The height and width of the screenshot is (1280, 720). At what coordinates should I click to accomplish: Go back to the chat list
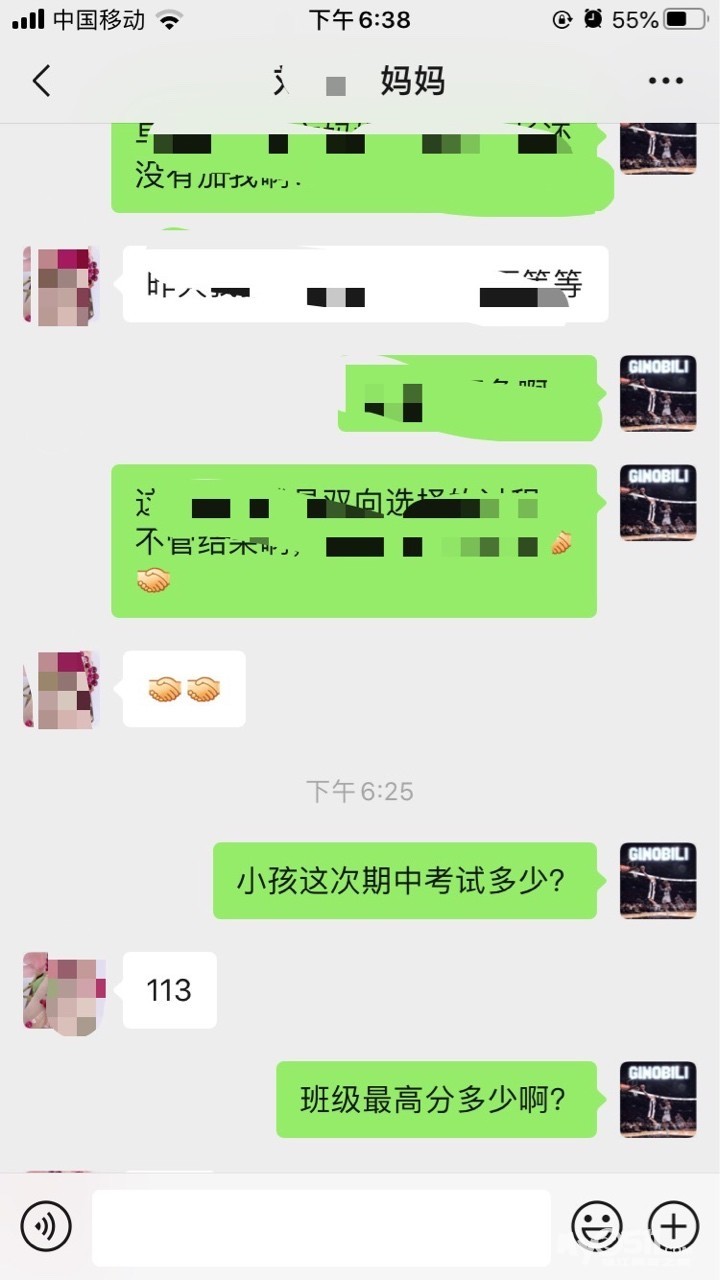tap(42, 81)
